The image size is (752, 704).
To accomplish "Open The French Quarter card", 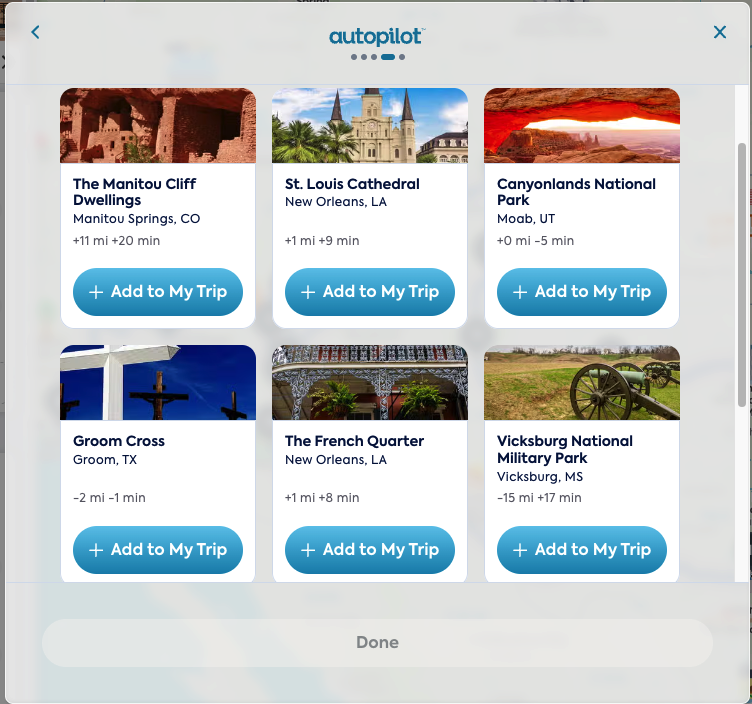I will [370, 383].
